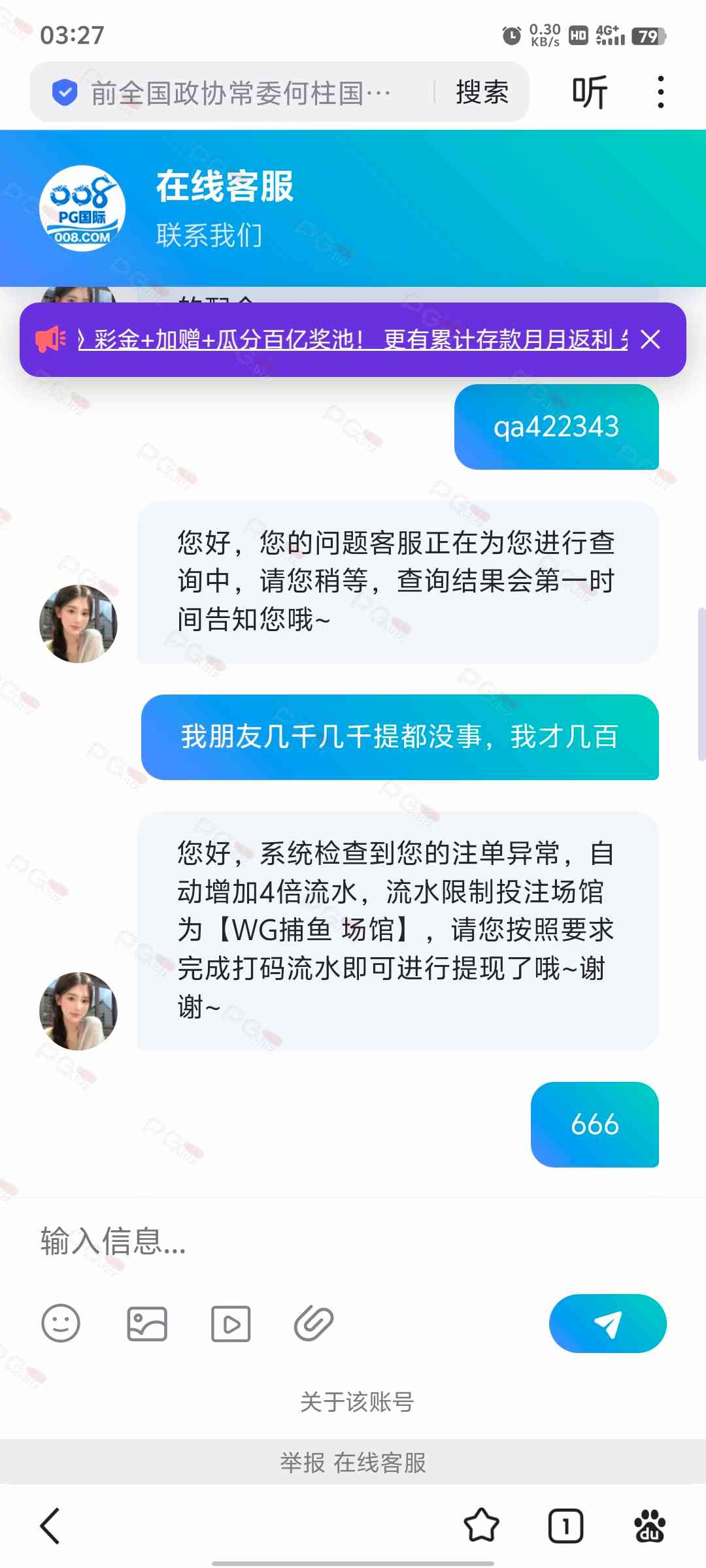Image resolution: width=706 pixels, height=1568 pixels.
Task: Focus the 输入信息 message field
Action: pyautogui.click(x=353, y=1241)
